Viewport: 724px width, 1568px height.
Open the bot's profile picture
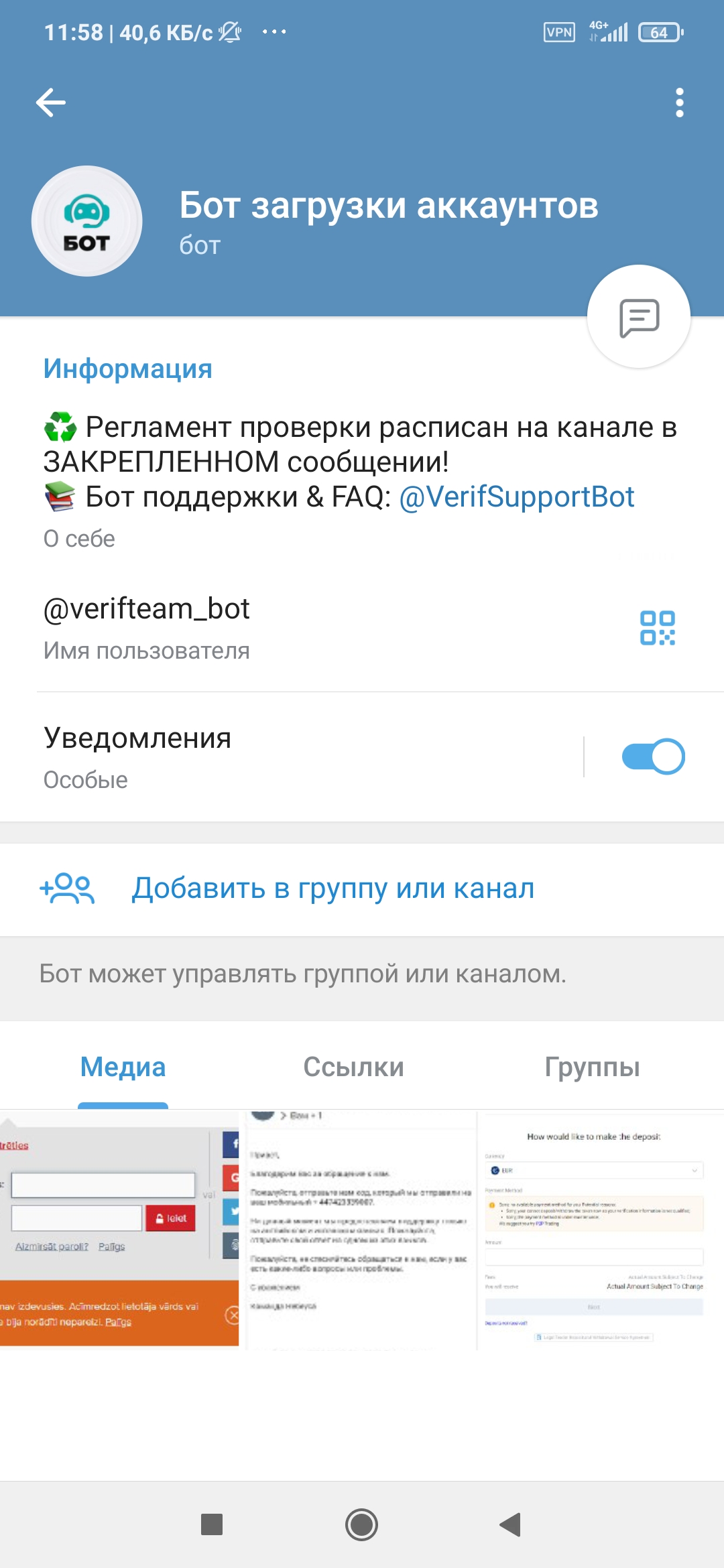pyautogui.click(x=87, y=221)
